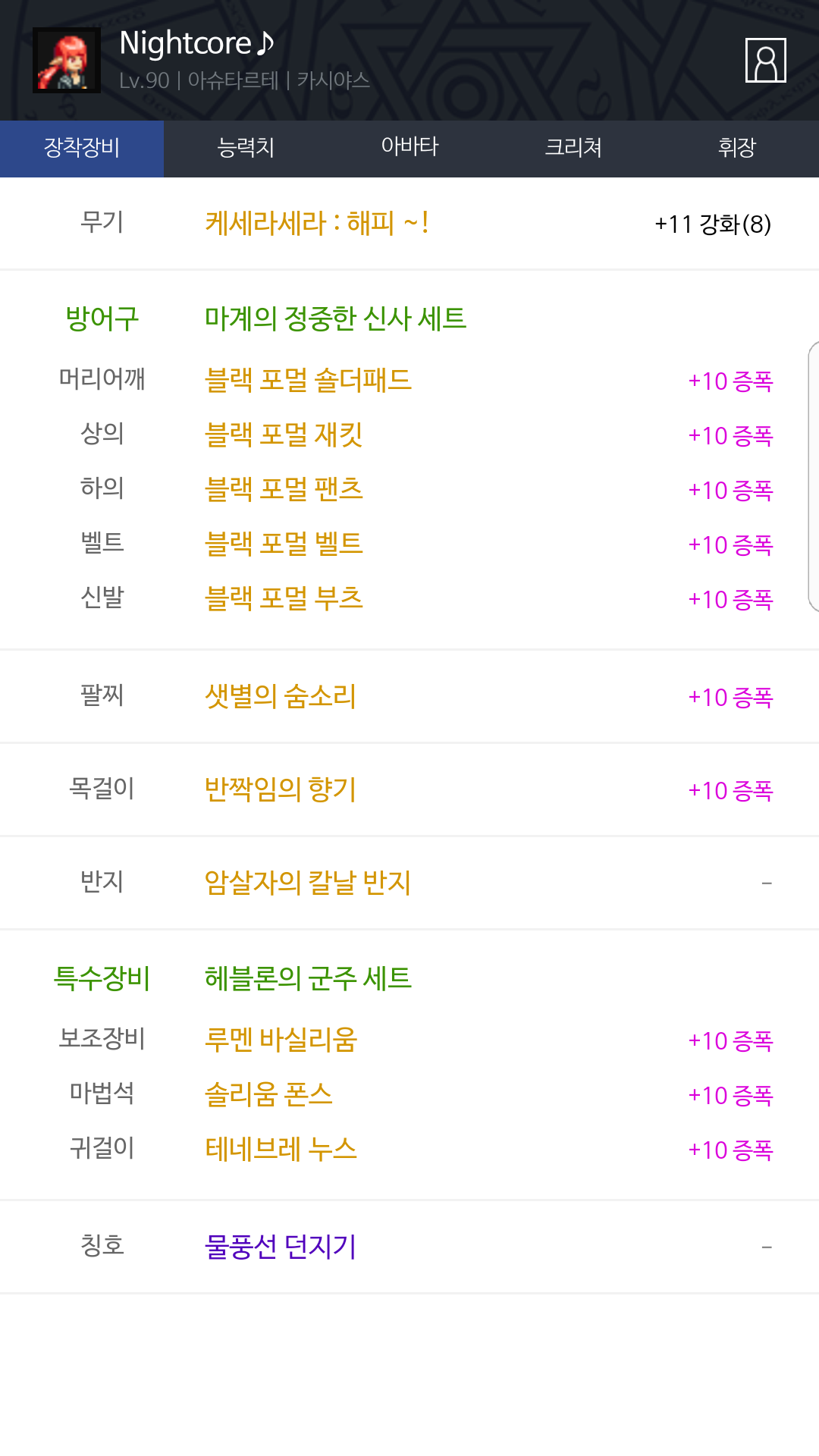Image resolution: width=819 pixels, height=1456 pixels.
Task: Open the 크리쳐 tab
Action: (573, 149)
